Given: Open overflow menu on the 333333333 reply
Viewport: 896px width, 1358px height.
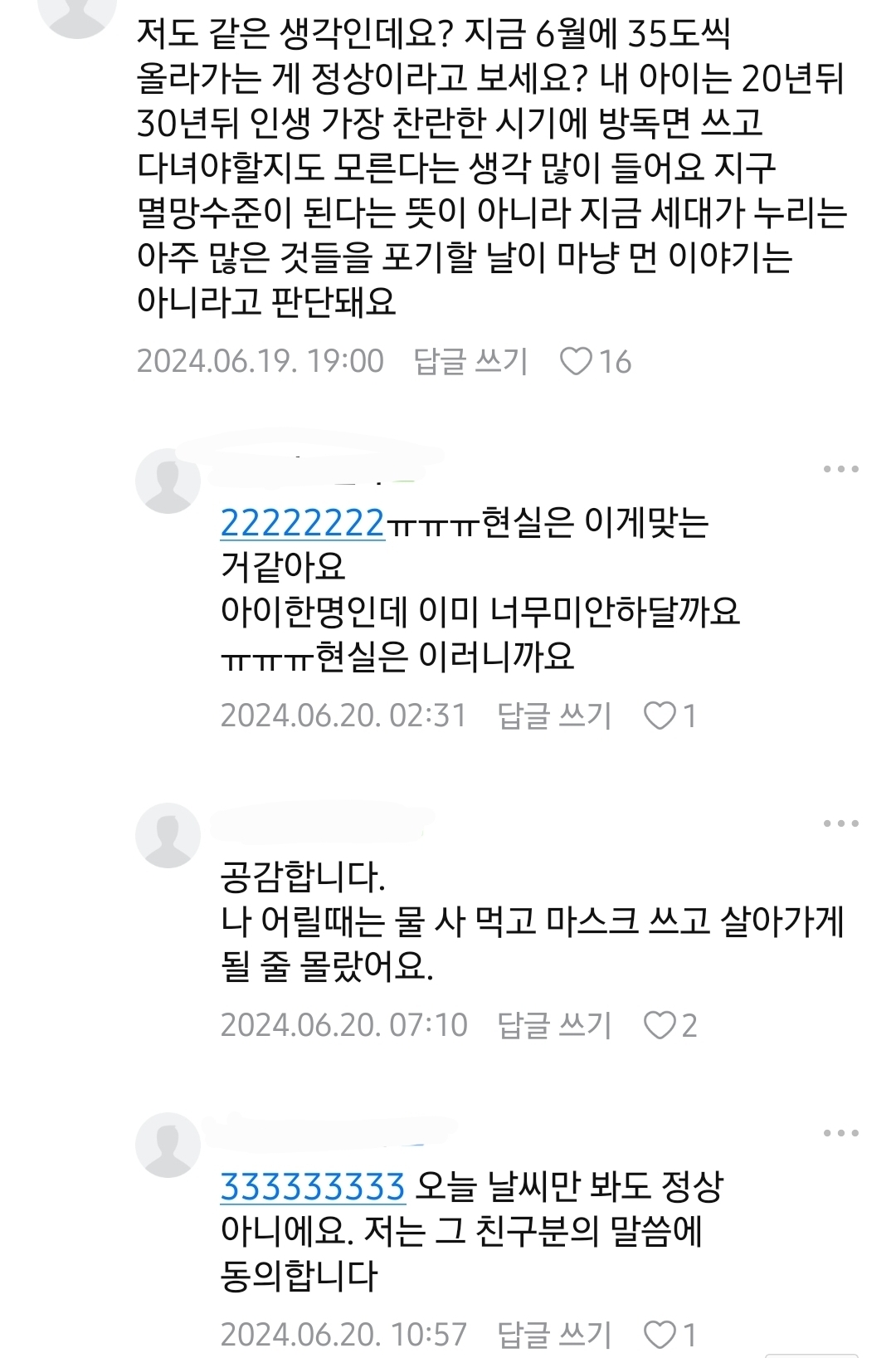Looking at the screenshot, I should point(840,1133).
